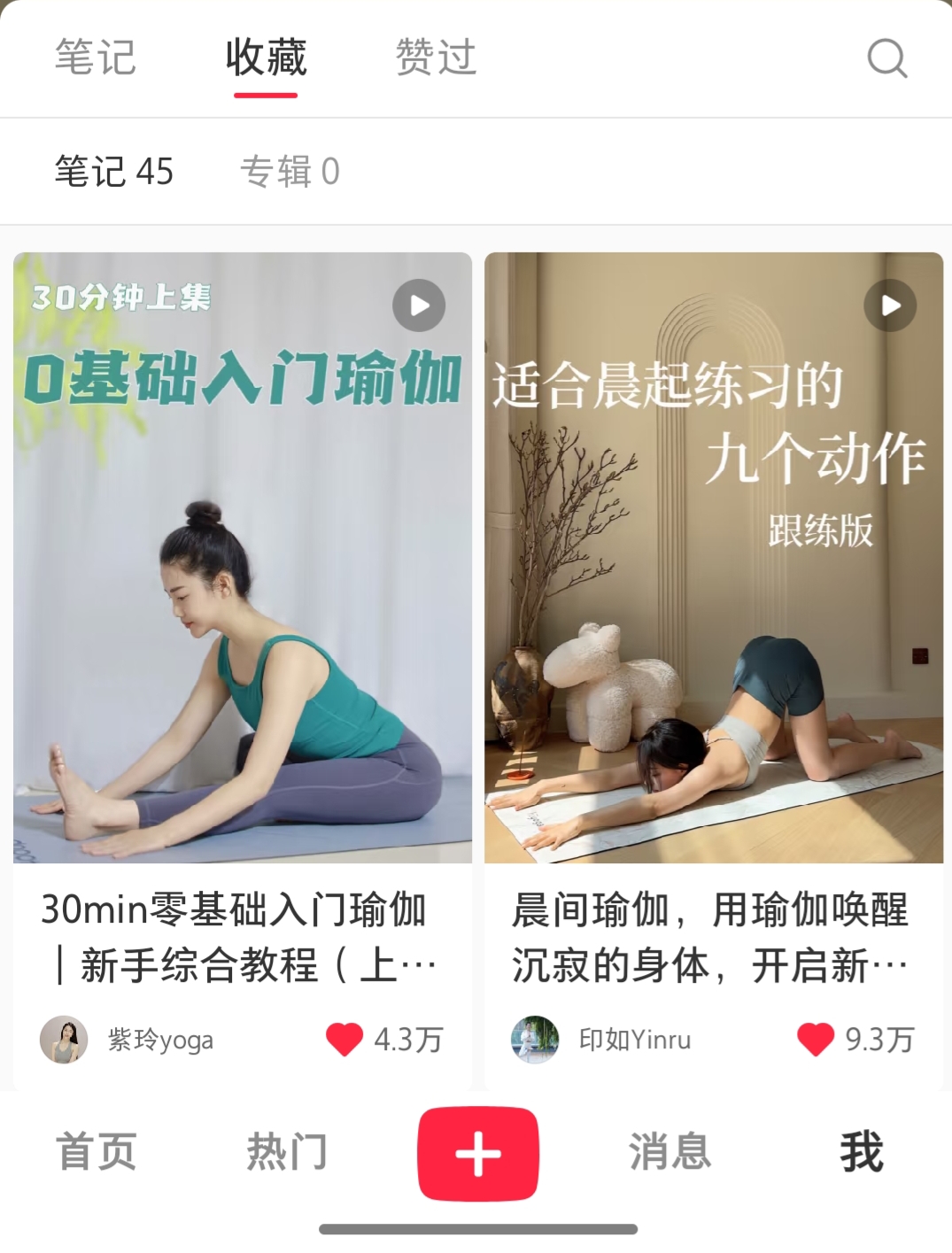Open the search magnifier icon

pos(886,59)
